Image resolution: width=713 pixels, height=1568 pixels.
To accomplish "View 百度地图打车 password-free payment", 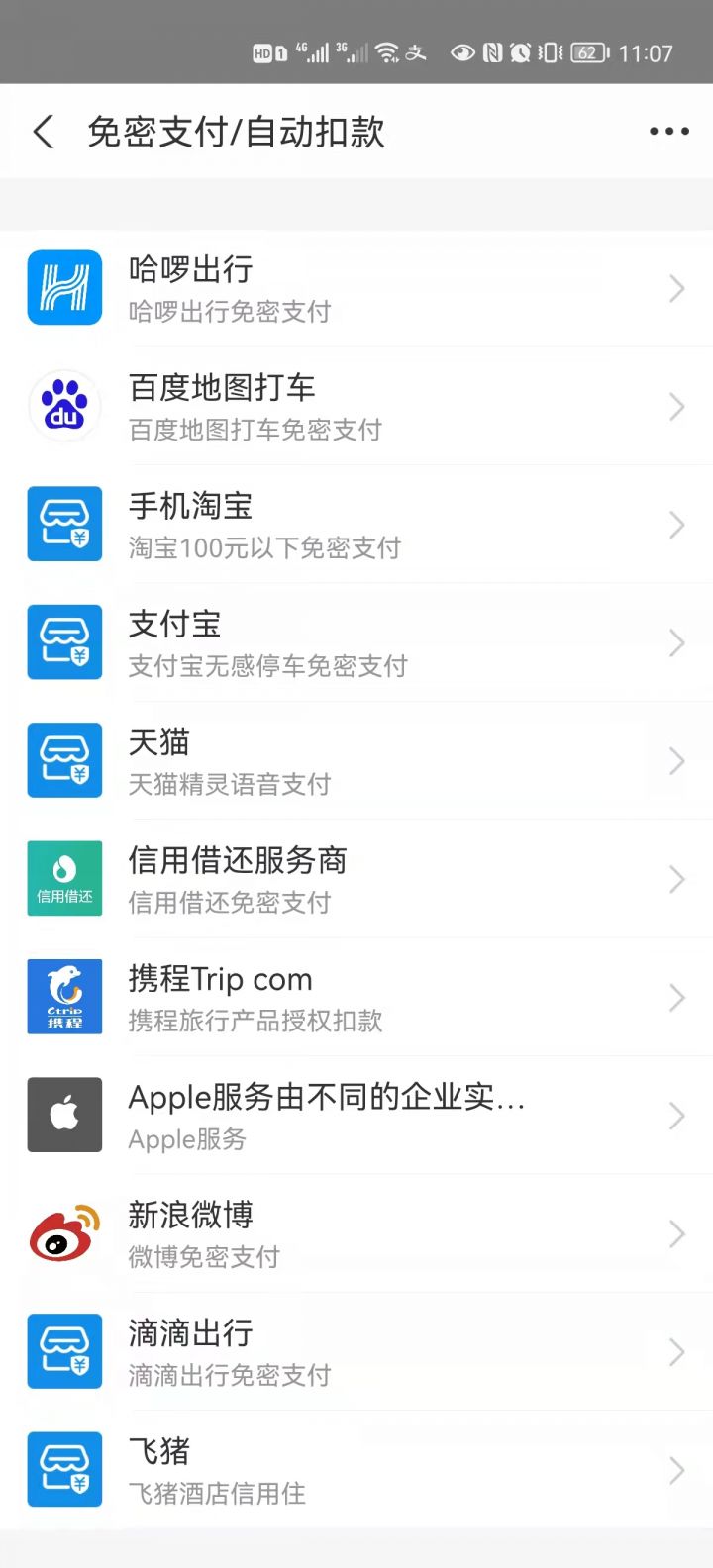I will click(x=356, y=407).
